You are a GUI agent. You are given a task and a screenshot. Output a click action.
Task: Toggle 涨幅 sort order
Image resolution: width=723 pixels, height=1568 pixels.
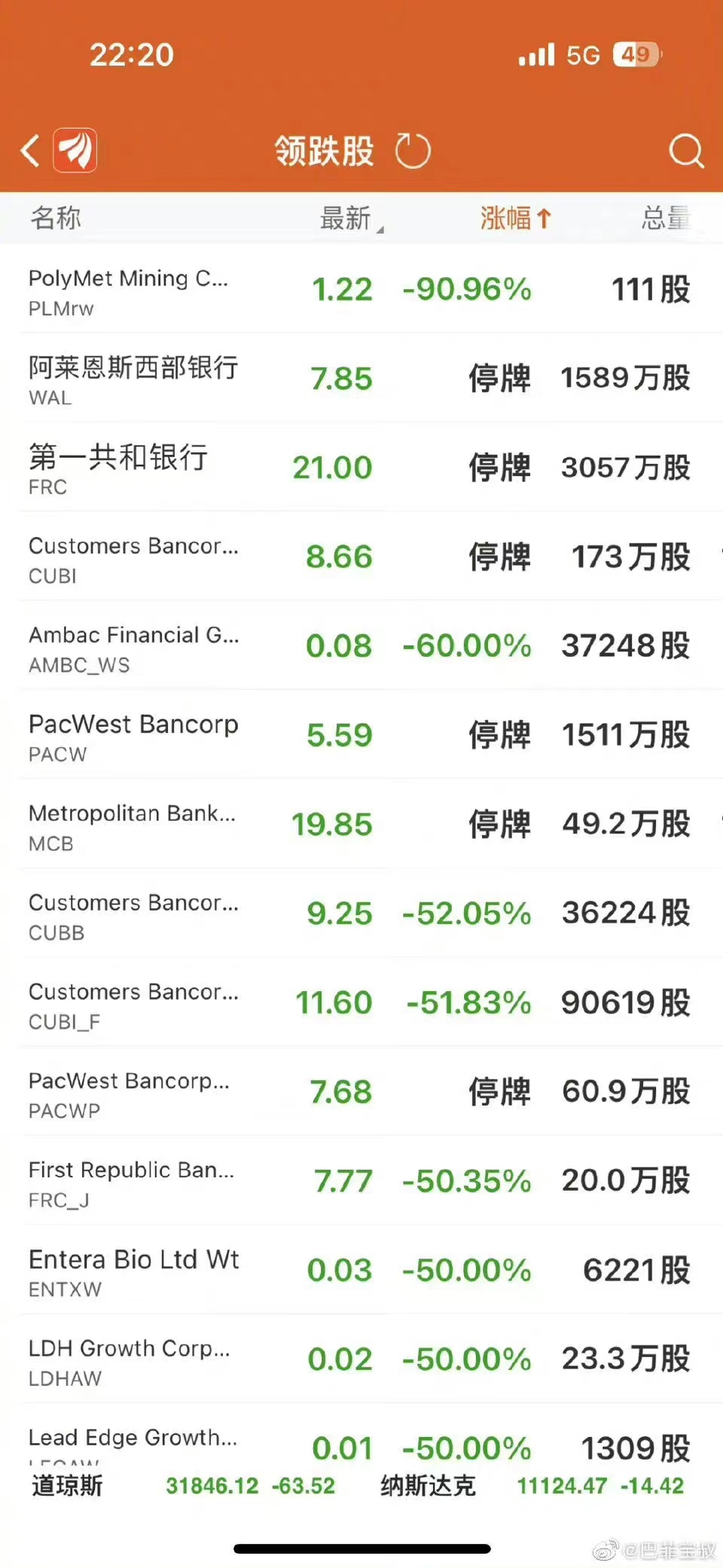coord(516,218)
